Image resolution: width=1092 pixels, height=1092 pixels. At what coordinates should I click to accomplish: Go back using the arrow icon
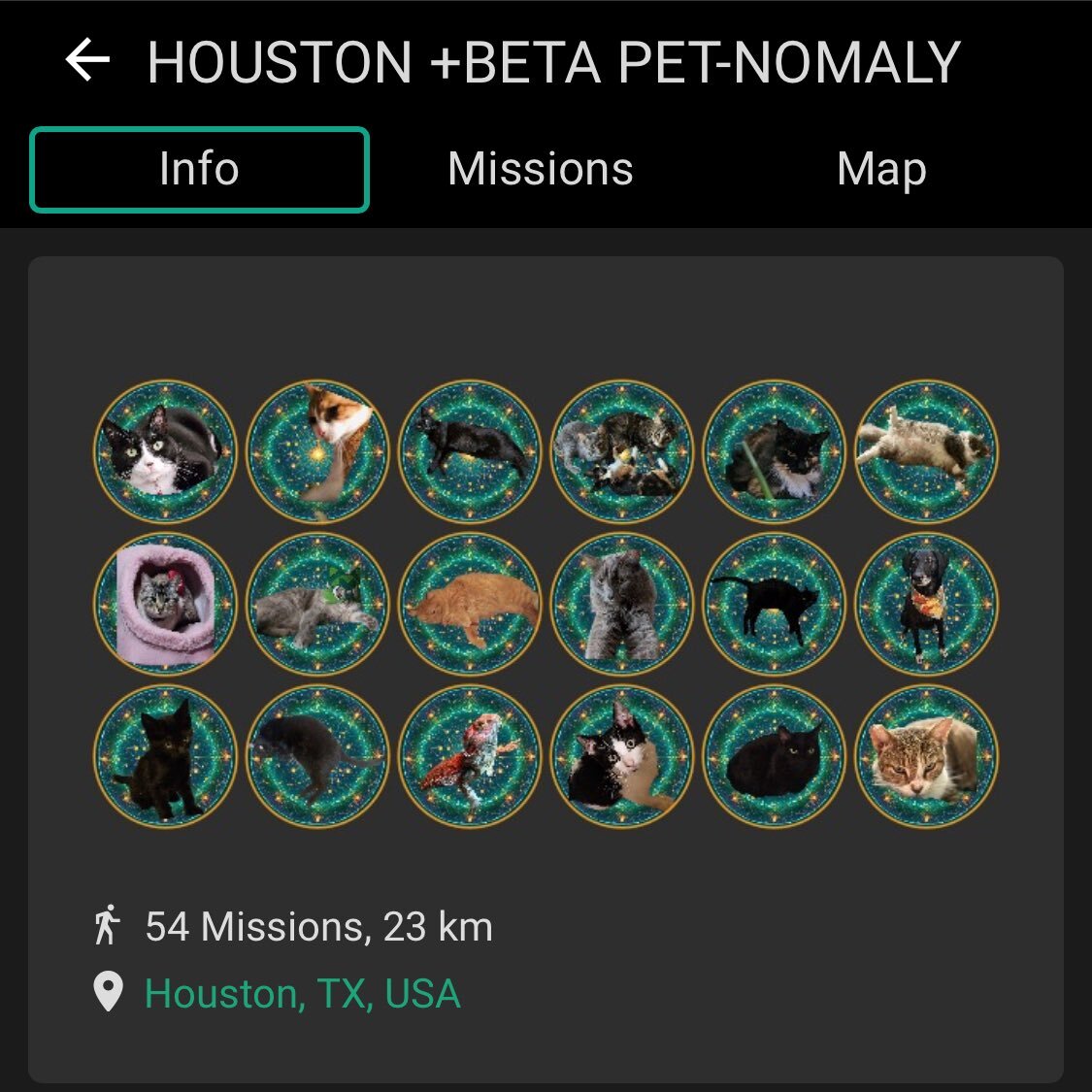tap(87, 61)
